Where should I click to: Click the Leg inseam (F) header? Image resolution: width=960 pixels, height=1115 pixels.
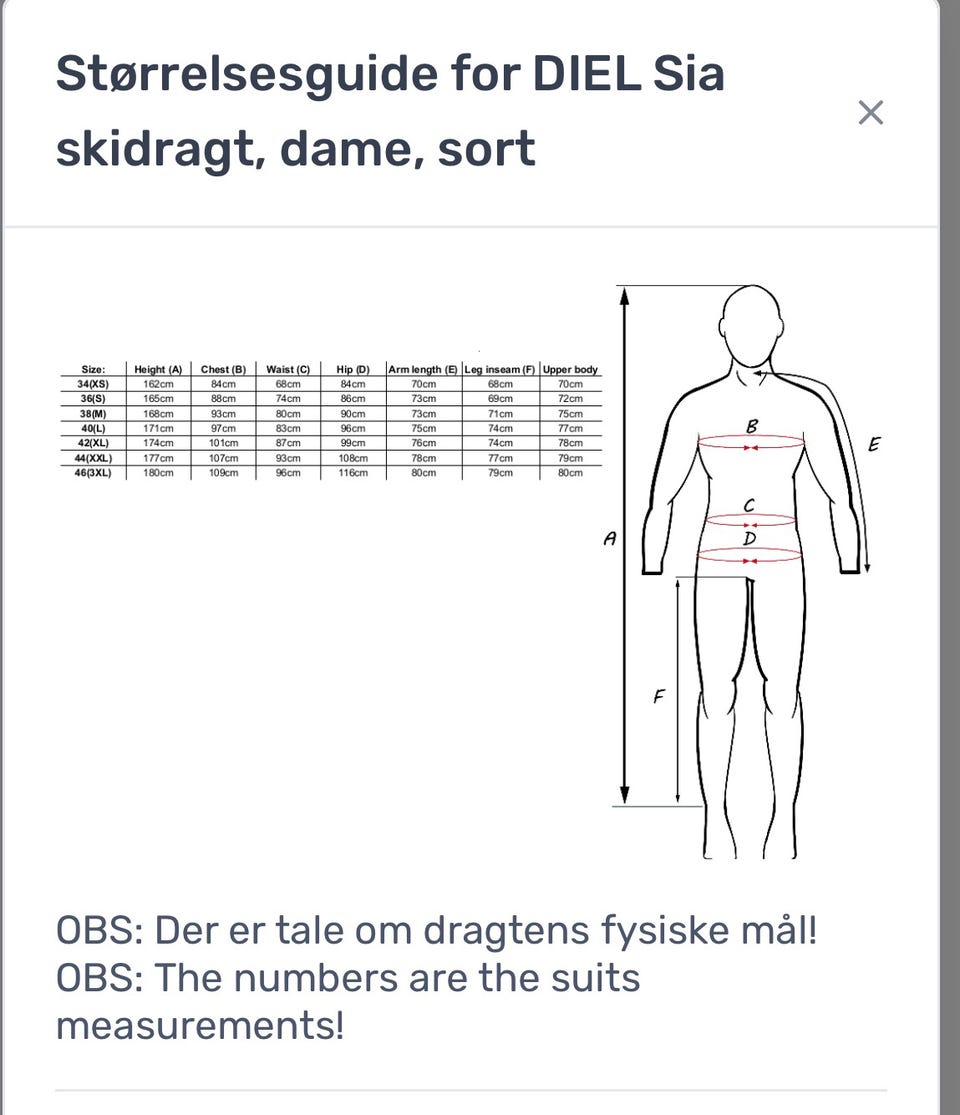pyautogui.click(x=501, y=367)
